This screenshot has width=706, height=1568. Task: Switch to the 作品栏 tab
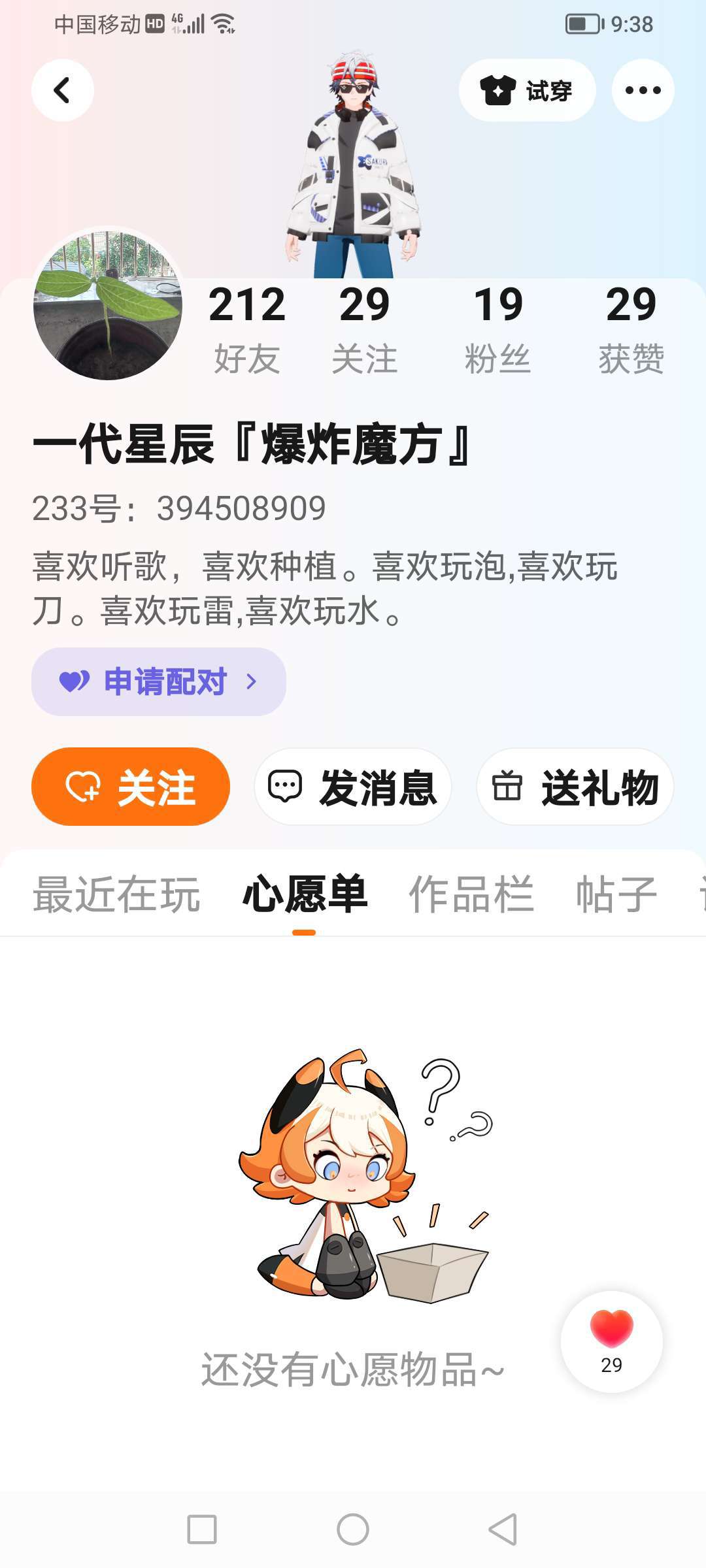(471, 894)
